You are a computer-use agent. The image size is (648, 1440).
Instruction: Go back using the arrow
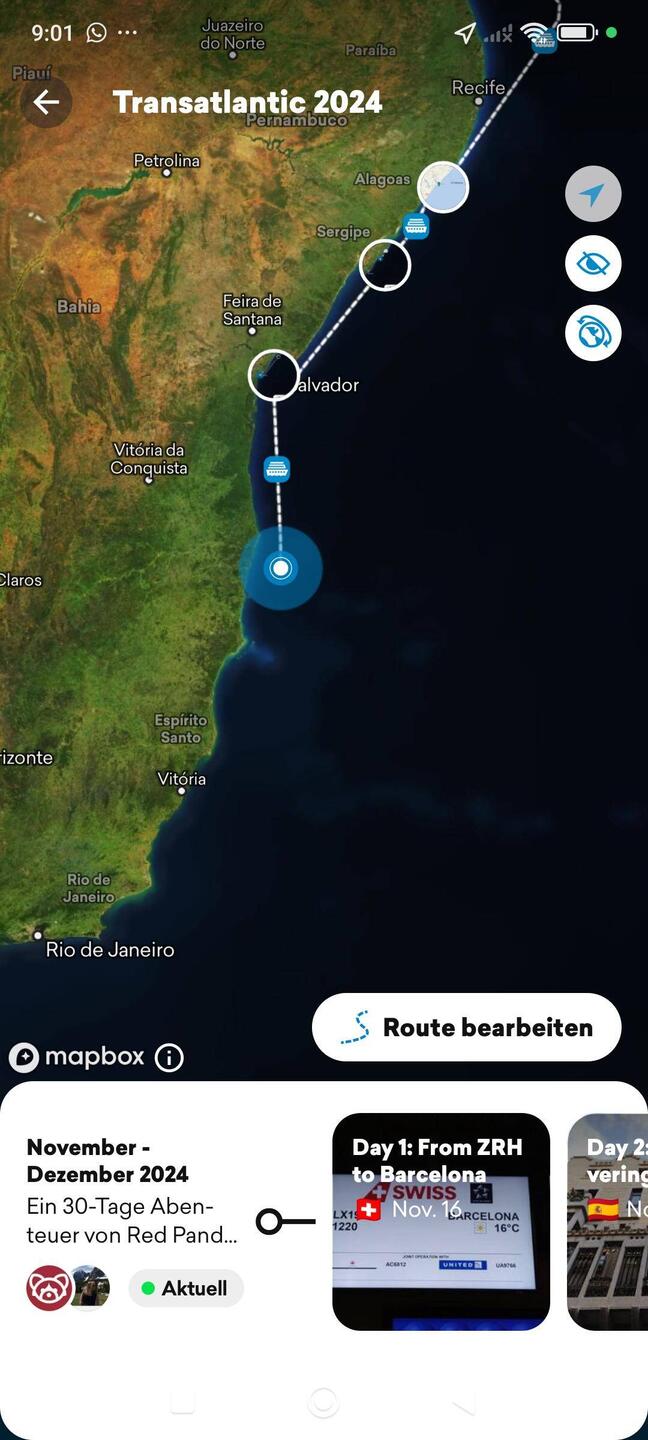pyautogui.click(x=46, y=102)
